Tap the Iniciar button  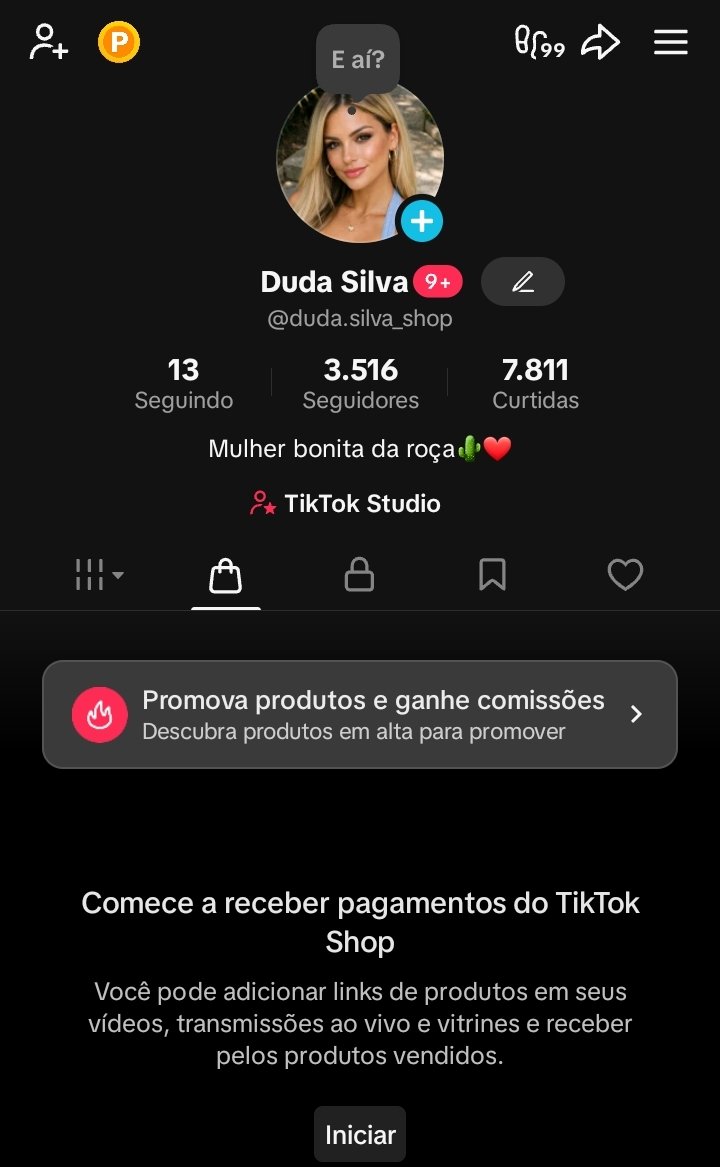[x=360, y=1135]
